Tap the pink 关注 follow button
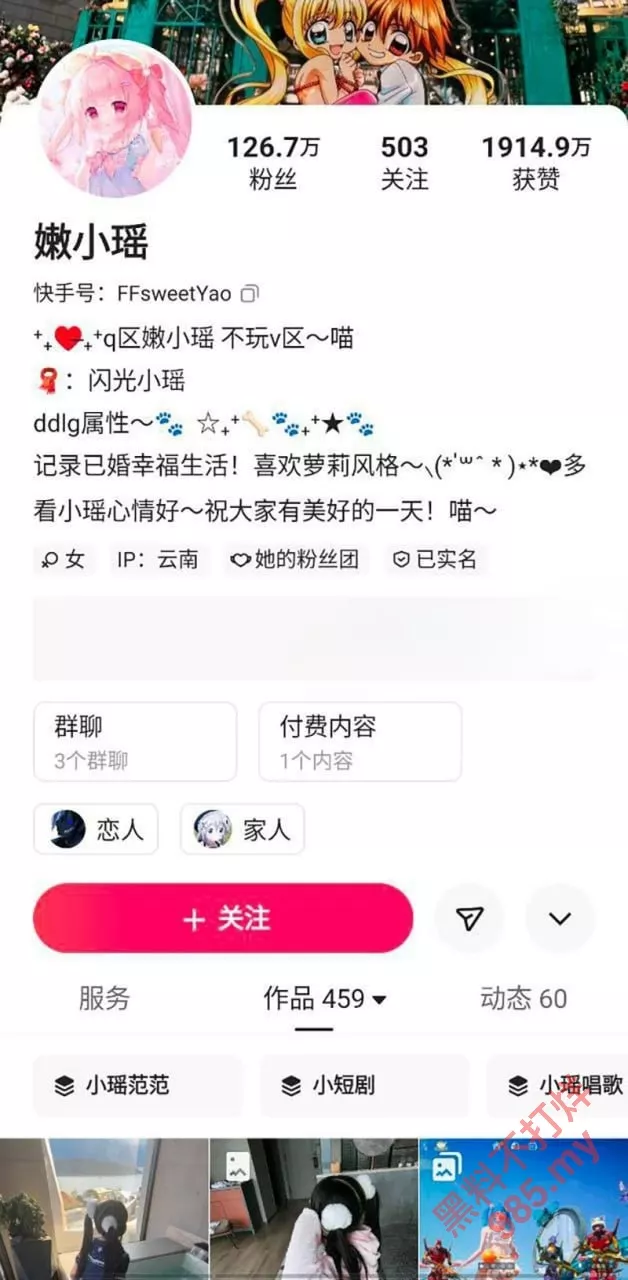 click(223, 918)
